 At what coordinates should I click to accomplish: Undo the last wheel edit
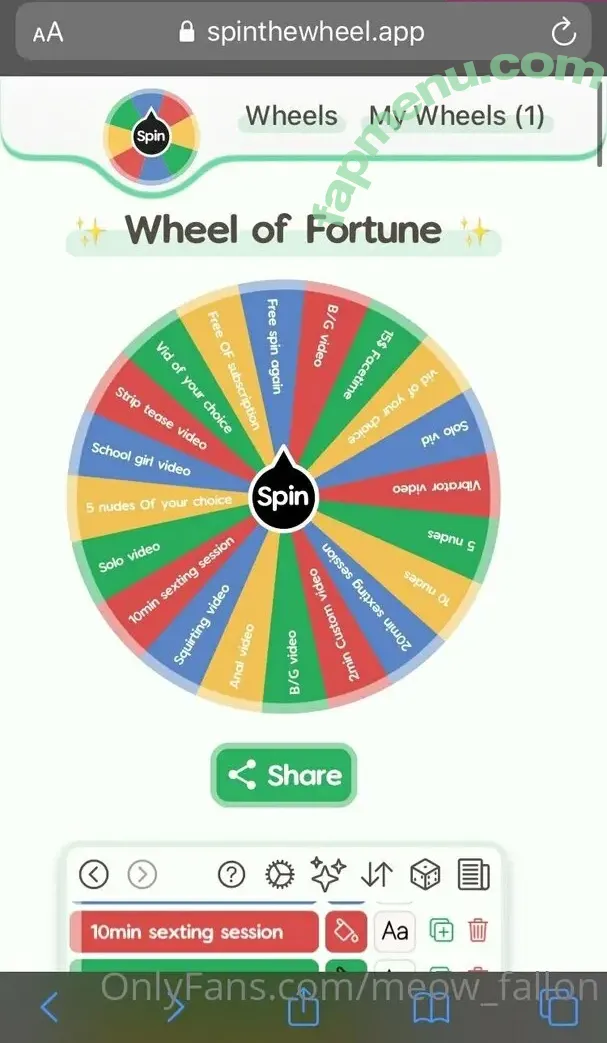93,875
